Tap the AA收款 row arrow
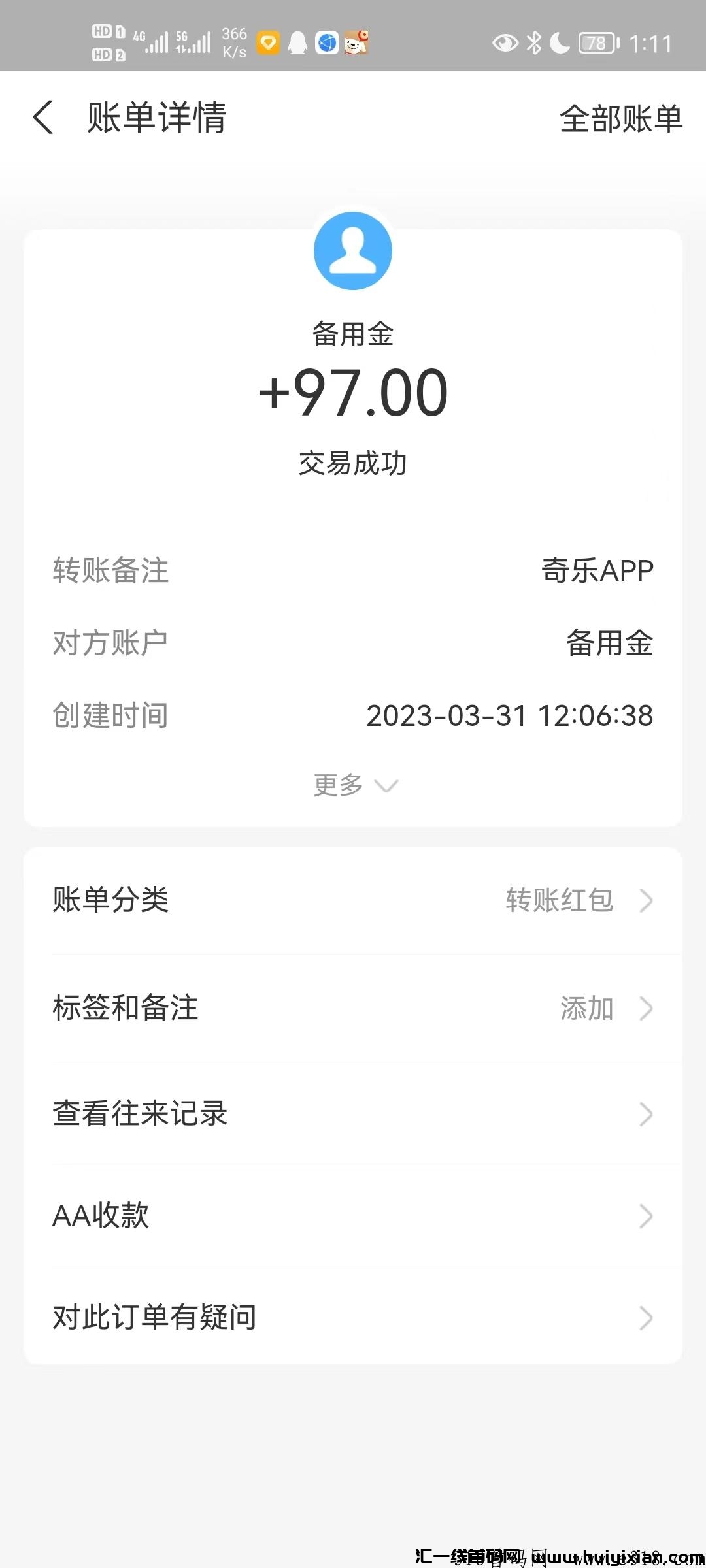Screen dimensions: 706x1568 (x=646, y=1215)
